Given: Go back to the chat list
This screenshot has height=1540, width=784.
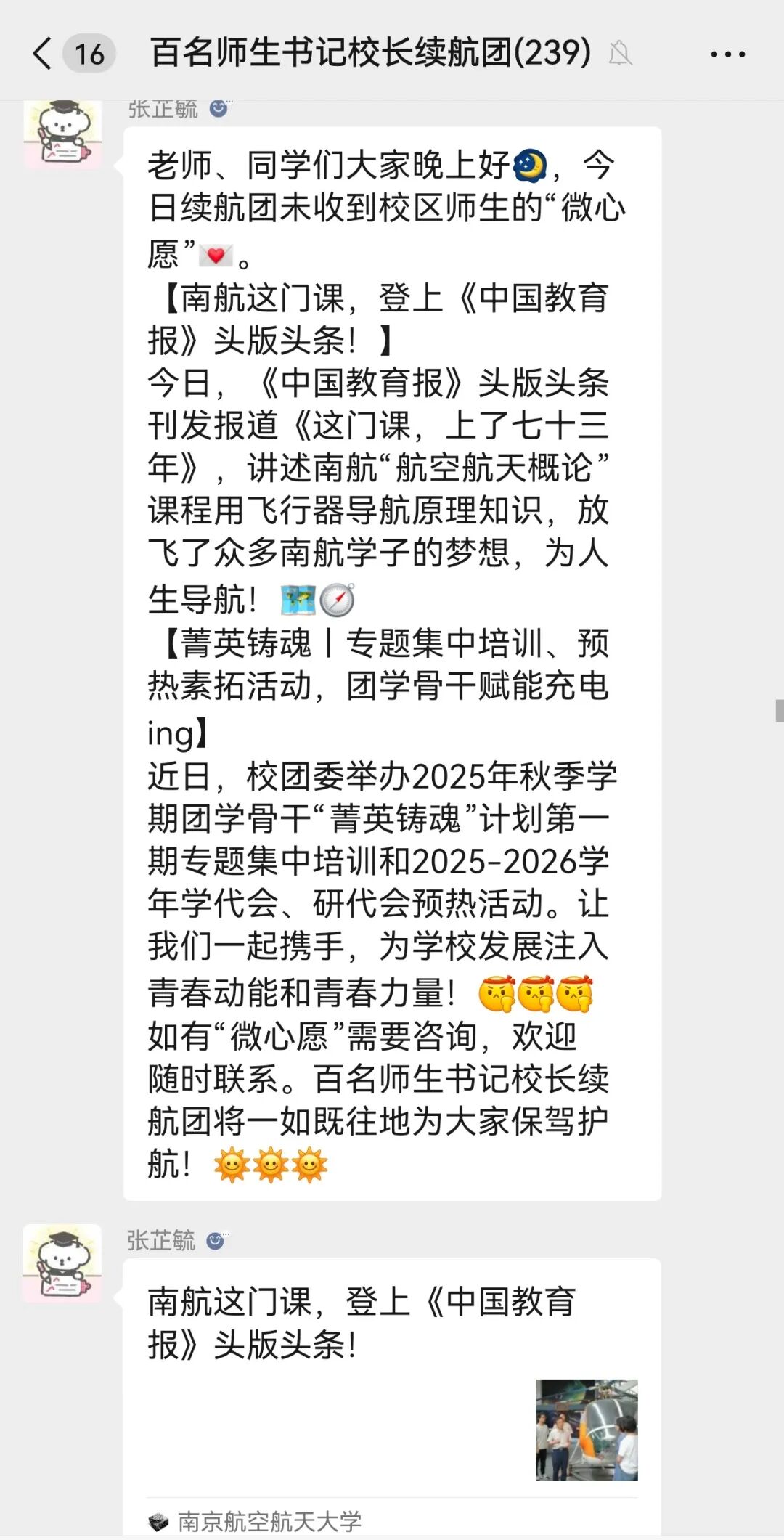Looking at the screenshot, I should tap(43, 54).
